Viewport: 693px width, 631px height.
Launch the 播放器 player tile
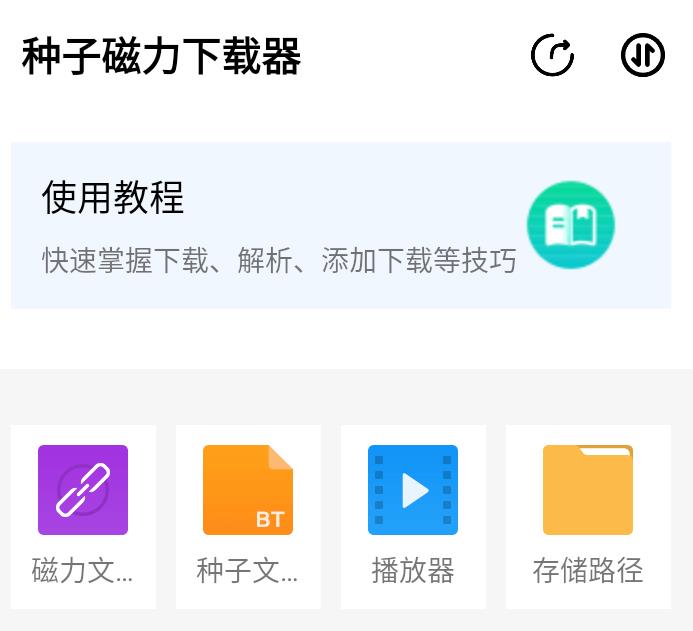413,516
